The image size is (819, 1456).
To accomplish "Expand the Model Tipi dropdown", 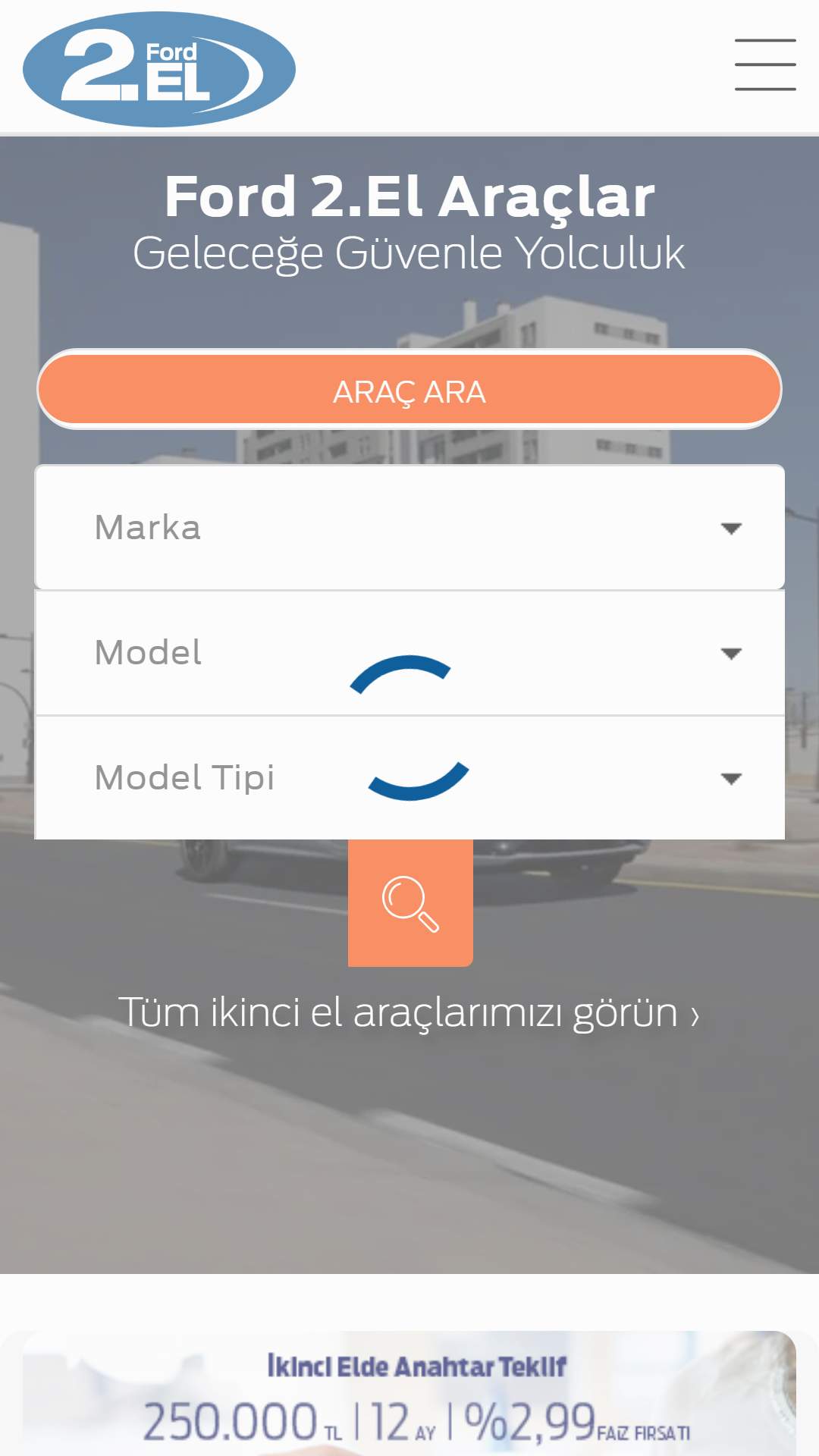I will pyautogui.click(x=409, y=778).
